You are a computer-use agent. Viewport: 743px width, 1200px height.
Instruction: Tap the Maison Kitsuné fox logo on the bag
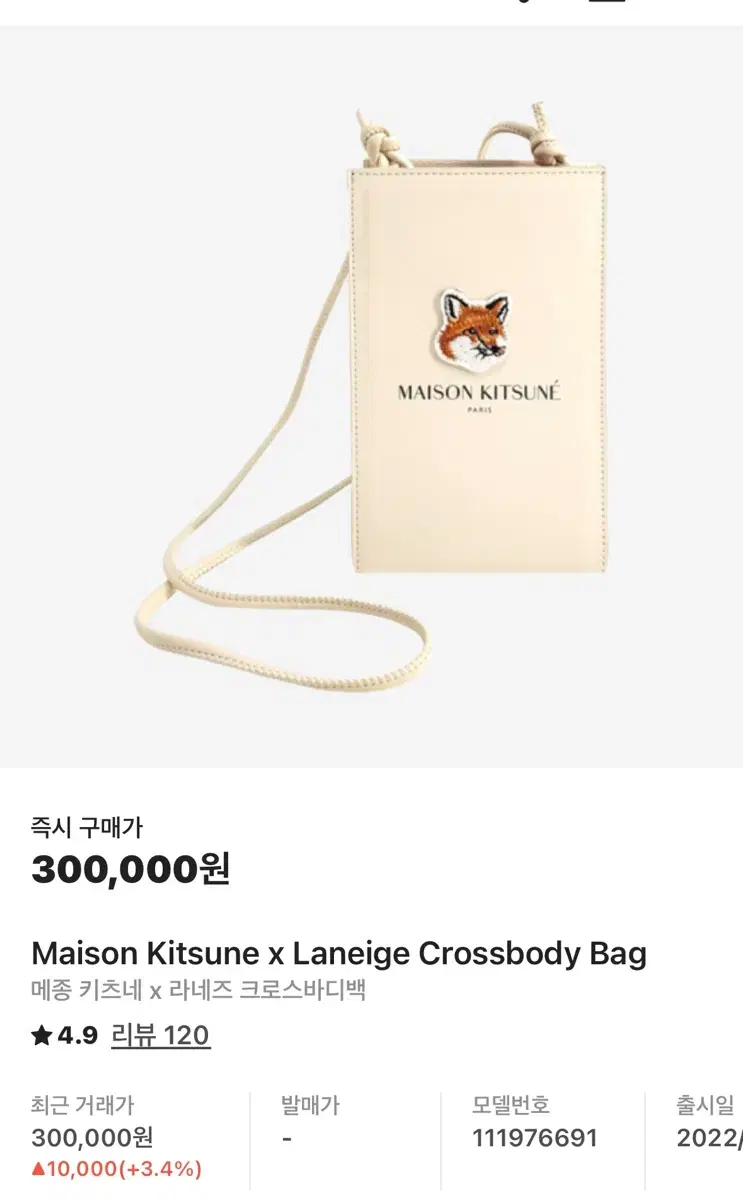tap(471, 325)
